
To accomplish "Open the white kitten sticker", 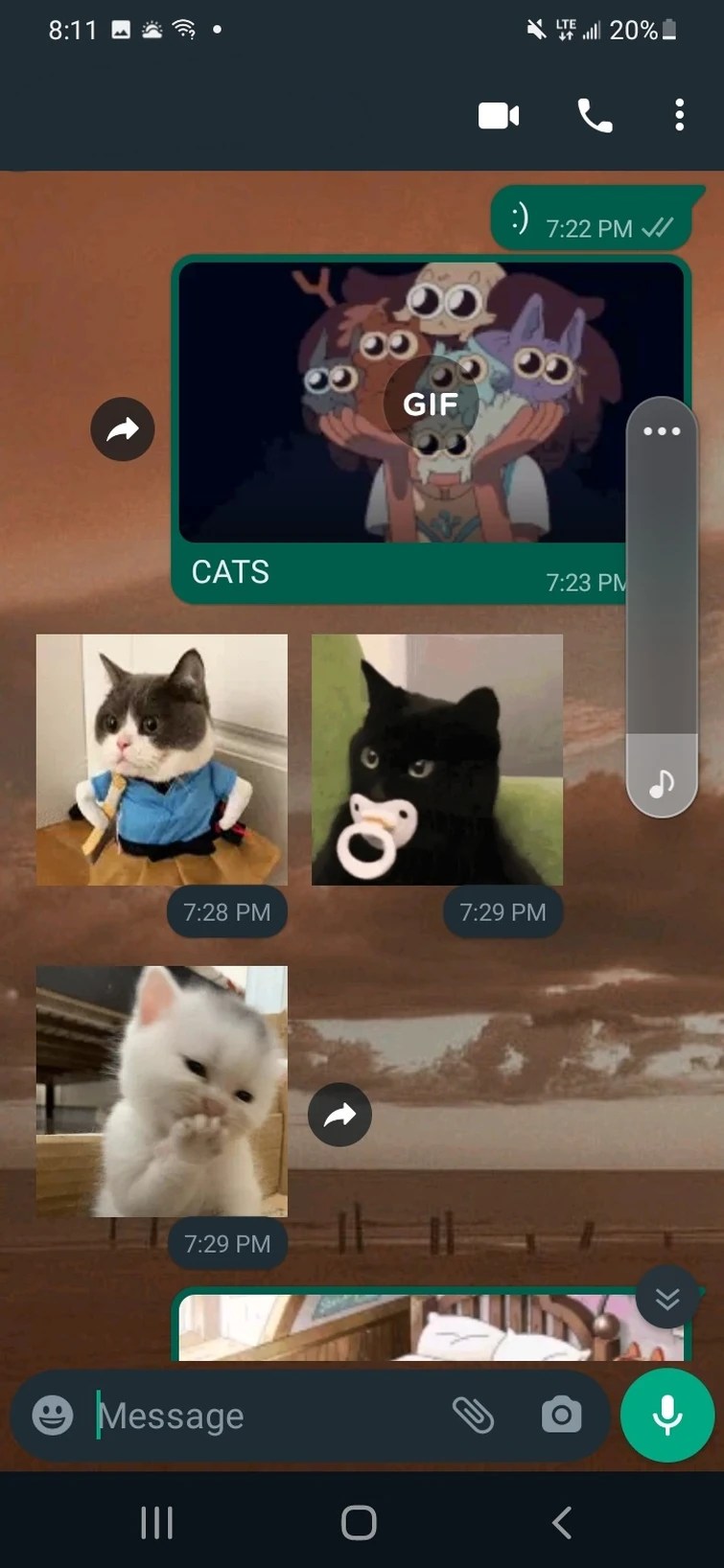I will 162,1091.
